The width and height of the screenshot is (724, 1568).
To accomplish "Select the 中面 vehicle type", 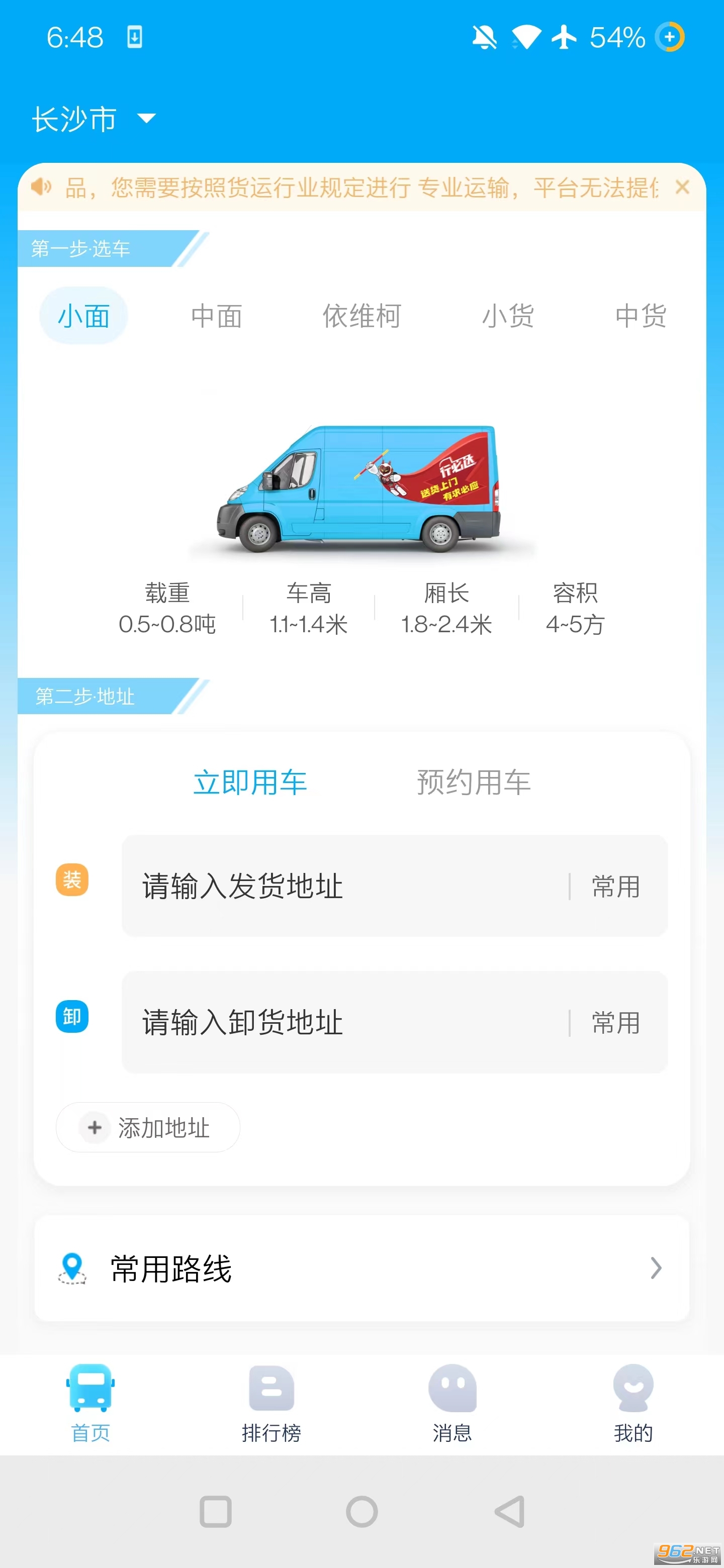I will pos(216,316).
